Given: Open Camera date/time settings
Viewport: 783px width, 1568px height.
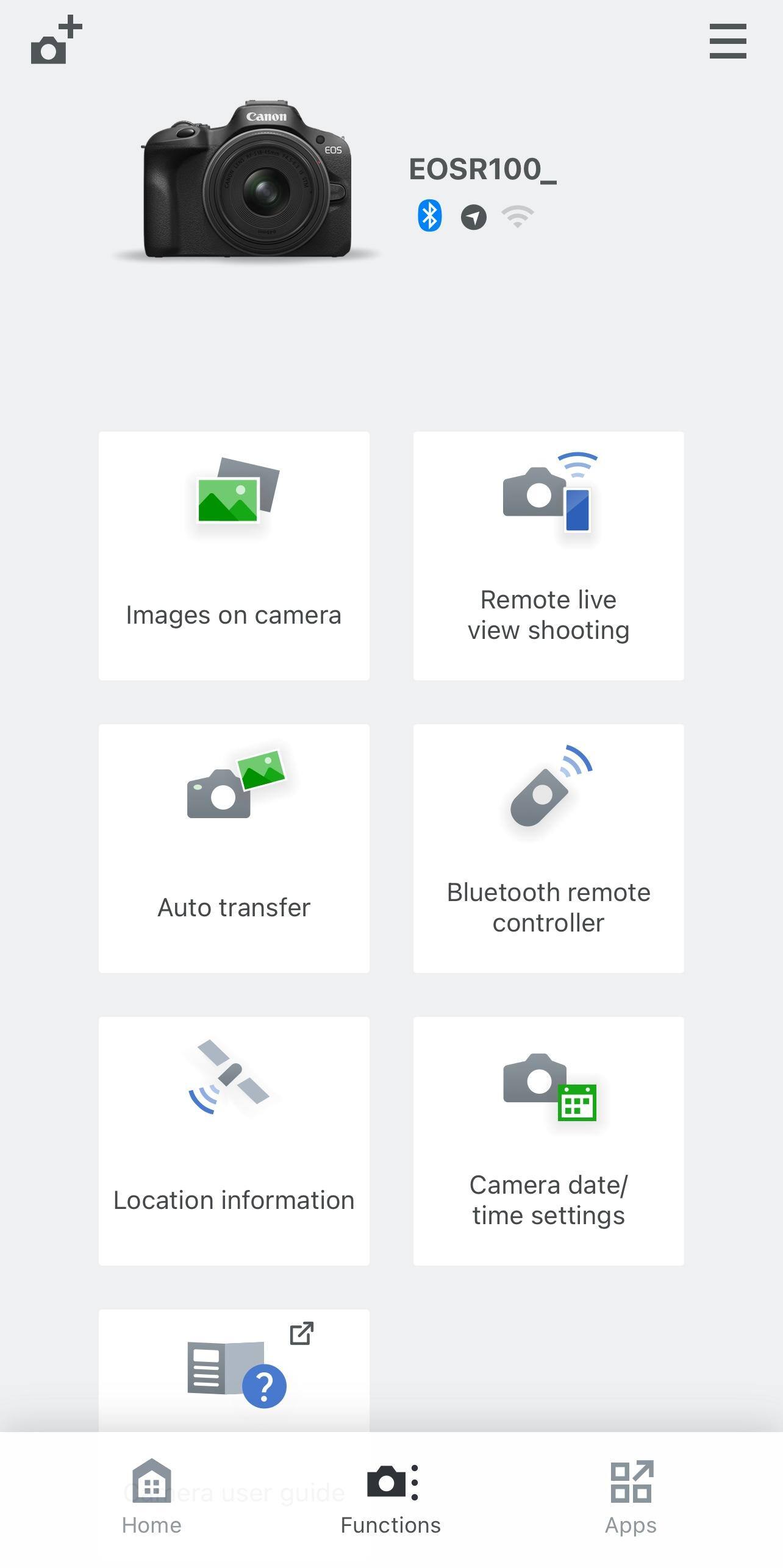Looking at the screenshot, I should point(548,1141).
